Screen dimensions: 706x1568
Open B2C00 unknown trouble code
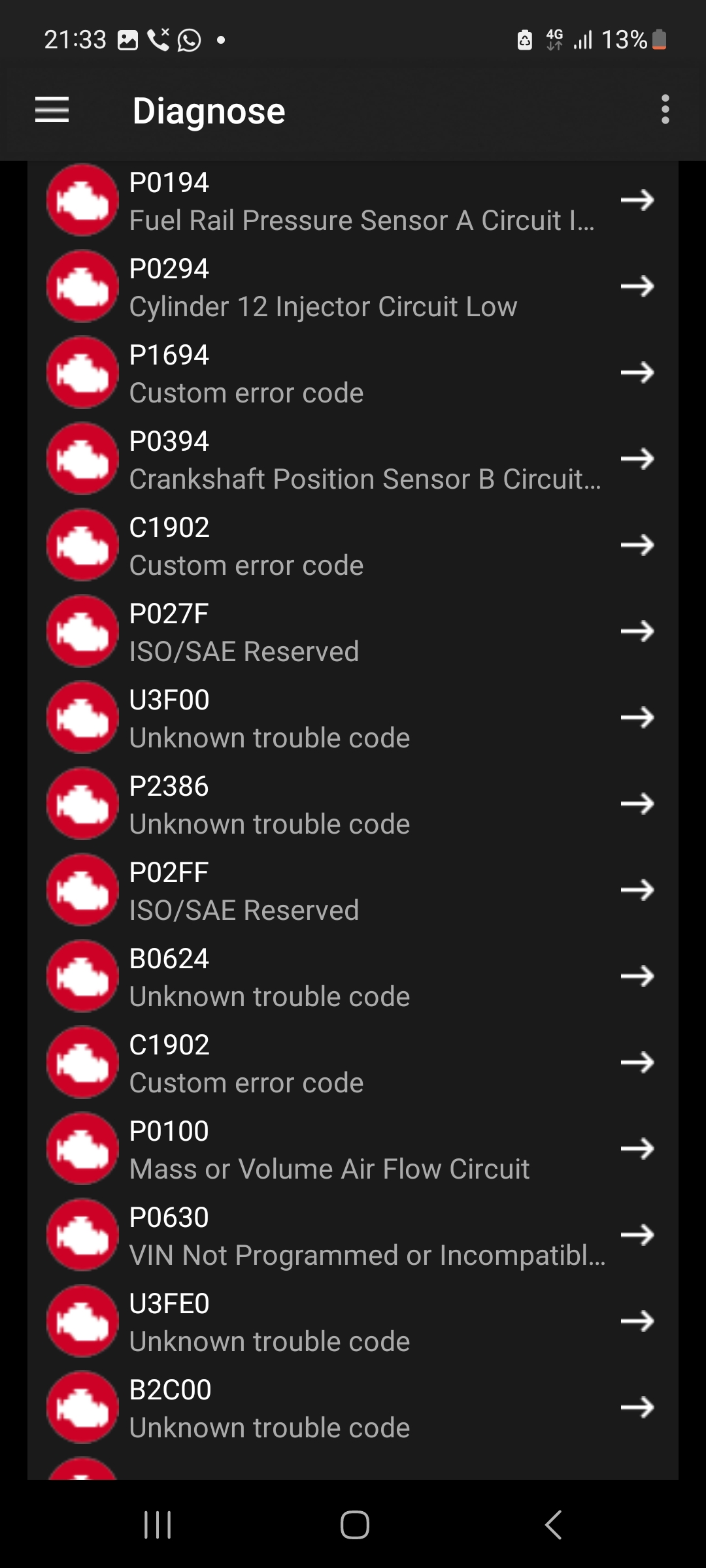tap(353, 1407)
